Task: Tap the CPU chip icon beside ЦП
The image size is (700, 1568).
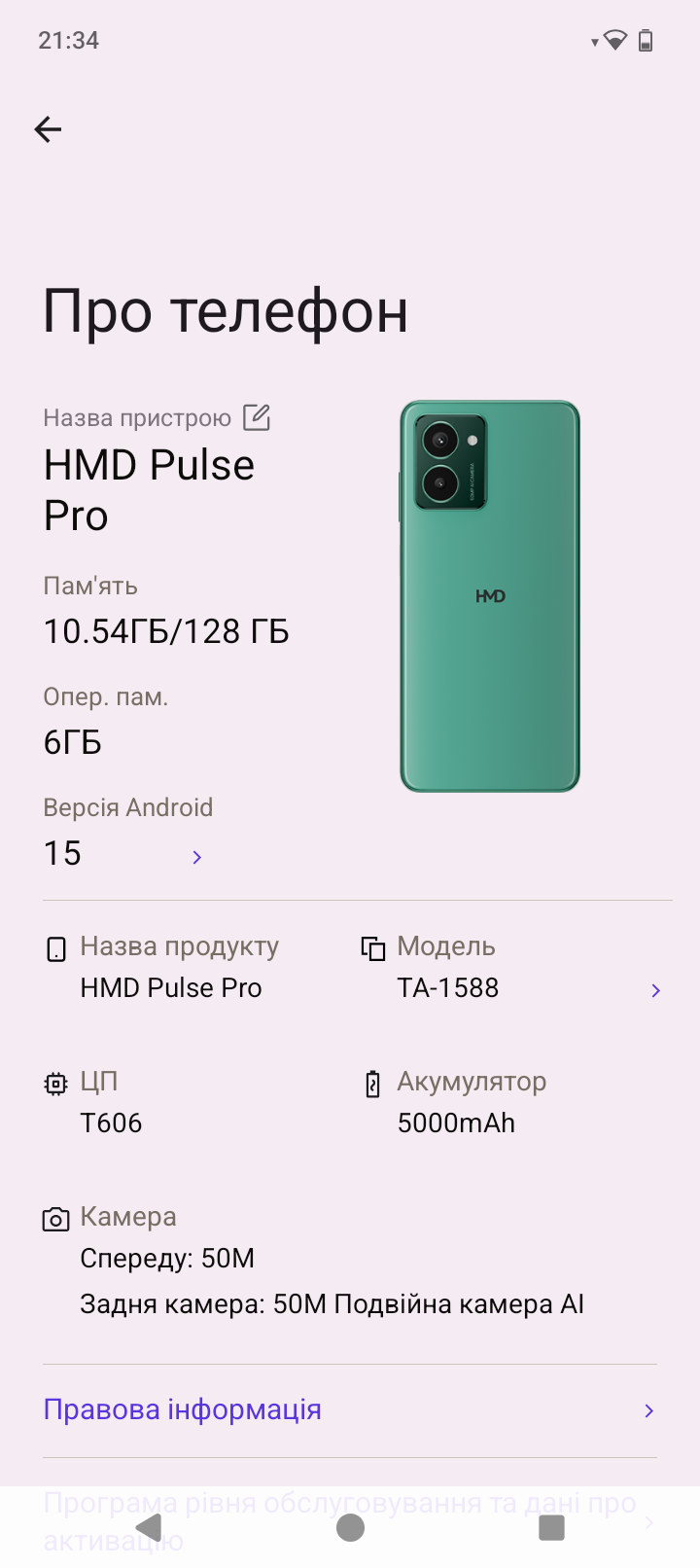Action: click(x=54, y=1082)
